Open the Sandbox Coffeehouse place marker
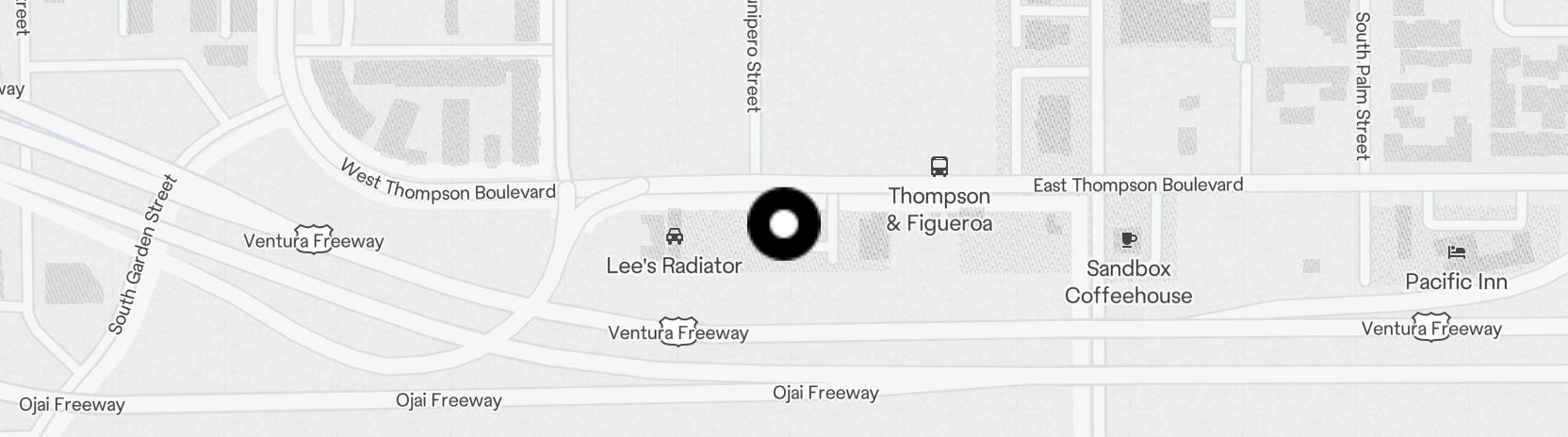Screen dimensions: 1568x437 [x=1128, y=240]
